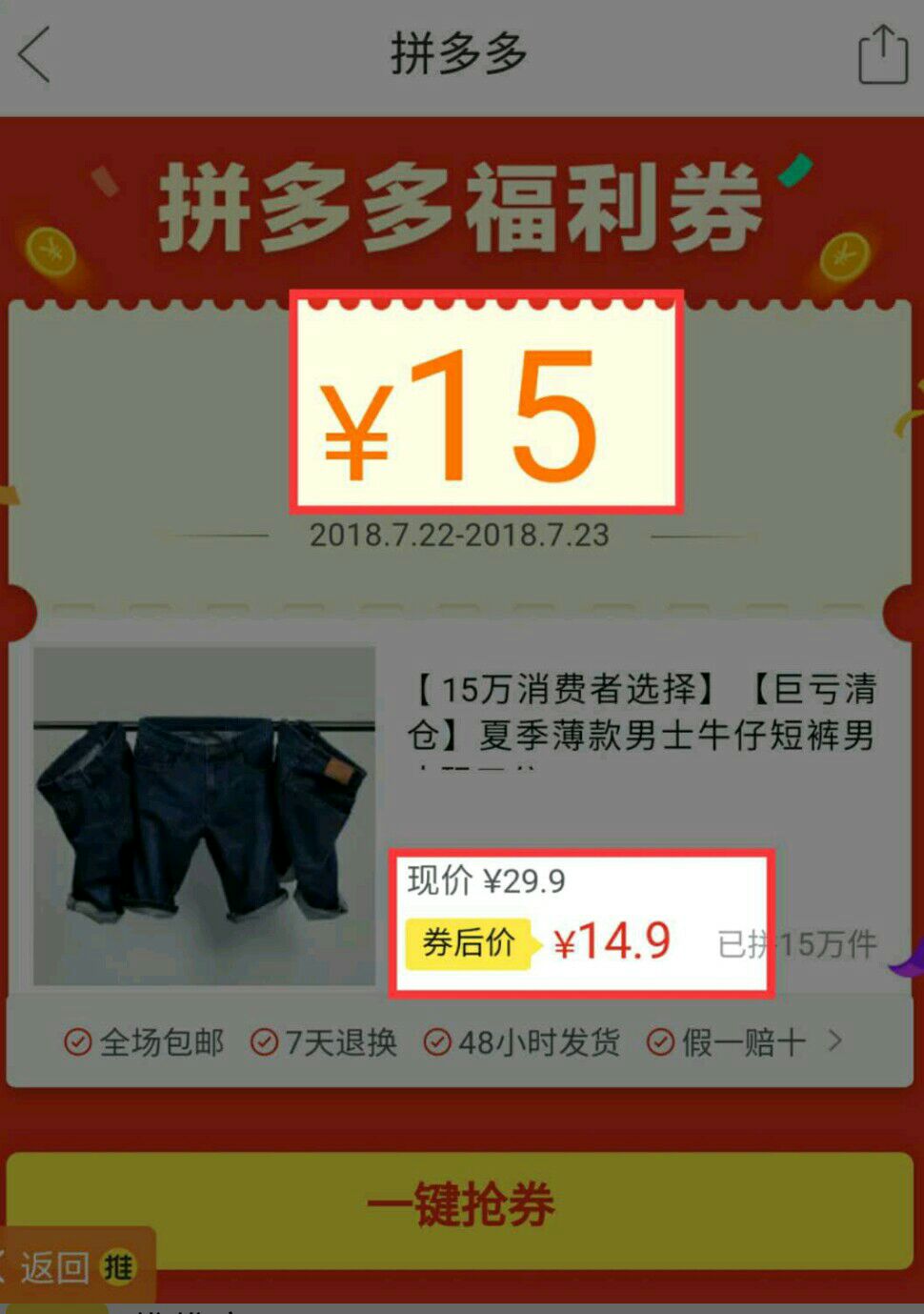Open the men's denim shorts product

coord(205,816)
